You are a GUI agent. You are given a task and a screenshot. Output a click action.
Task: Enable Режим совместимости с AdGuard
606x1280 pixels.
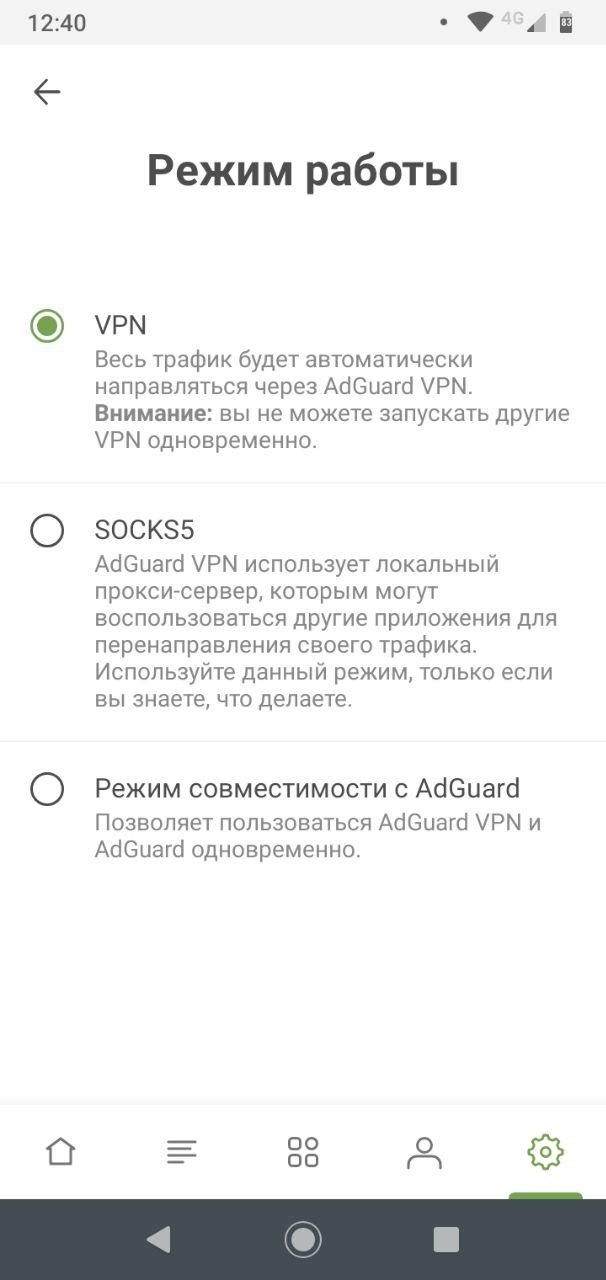point(303,817)
